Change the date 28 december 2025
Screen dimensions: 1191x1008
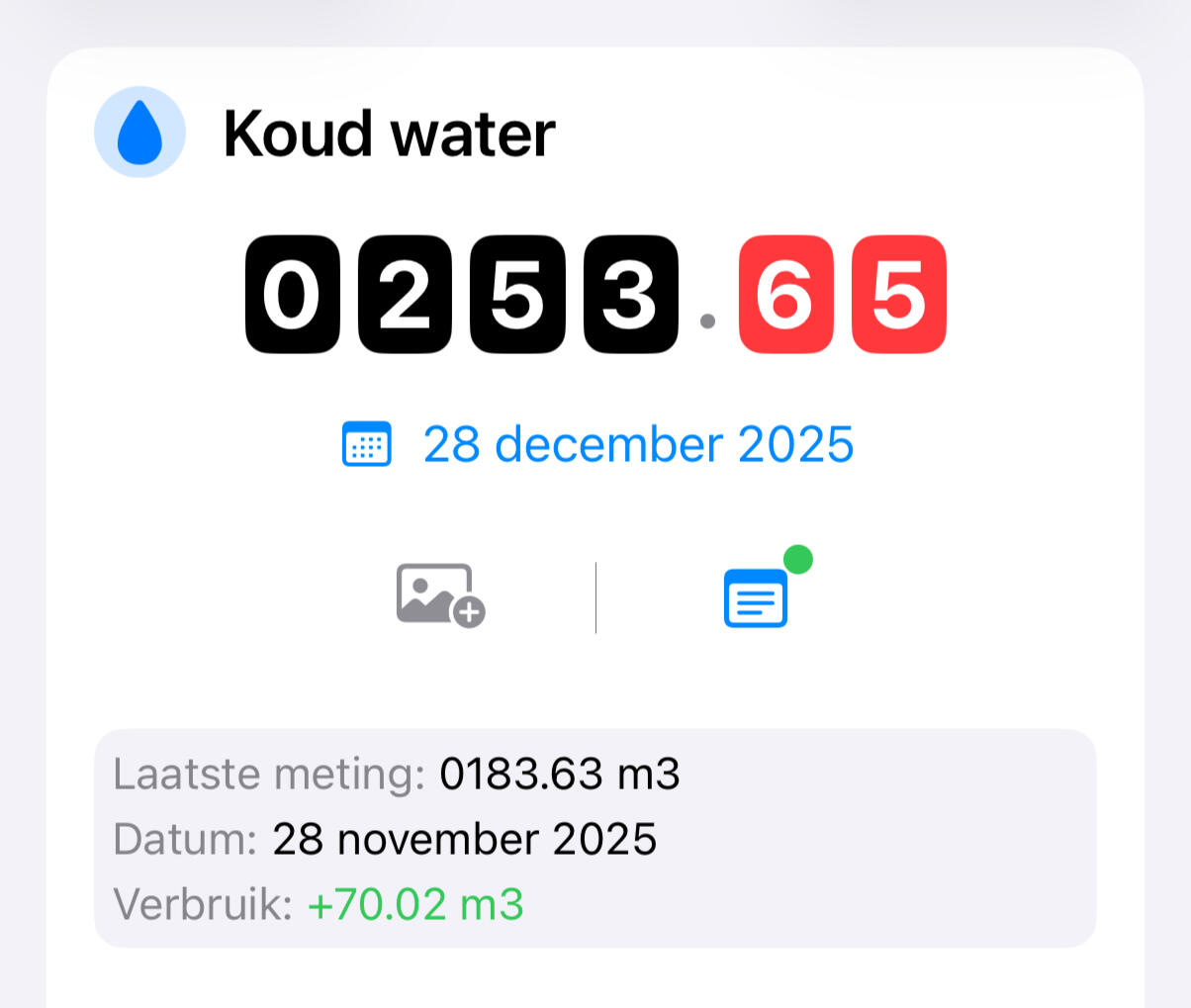pyautogui.click(x=597, y=444)
